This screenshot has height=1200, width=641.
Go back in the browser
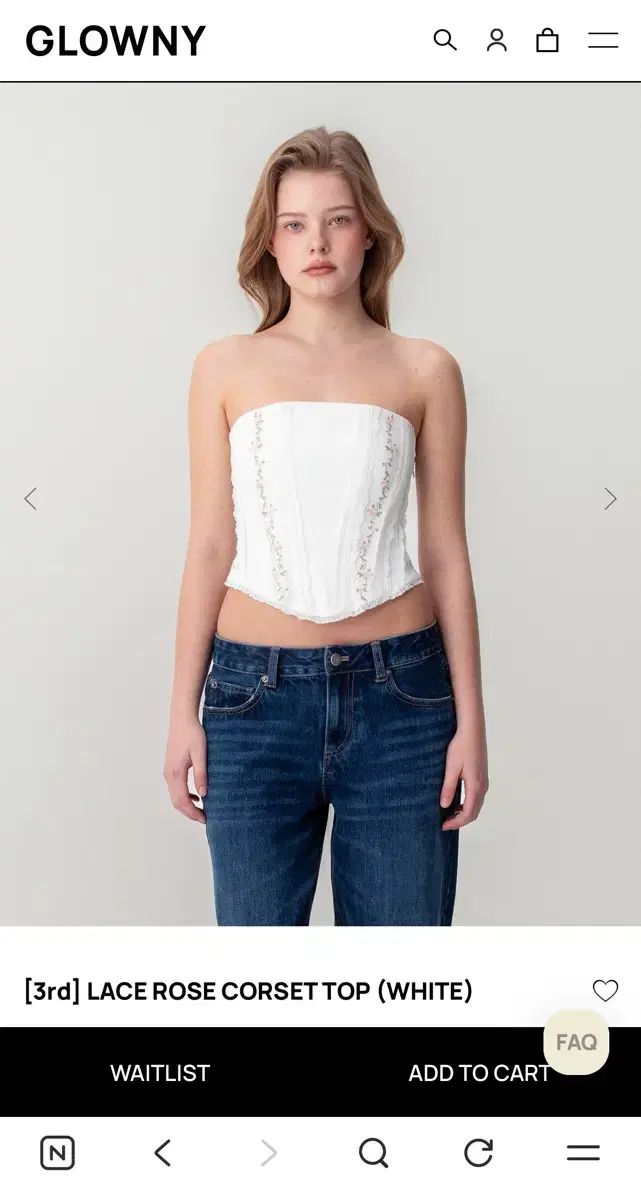click(x=163, y=1153)
